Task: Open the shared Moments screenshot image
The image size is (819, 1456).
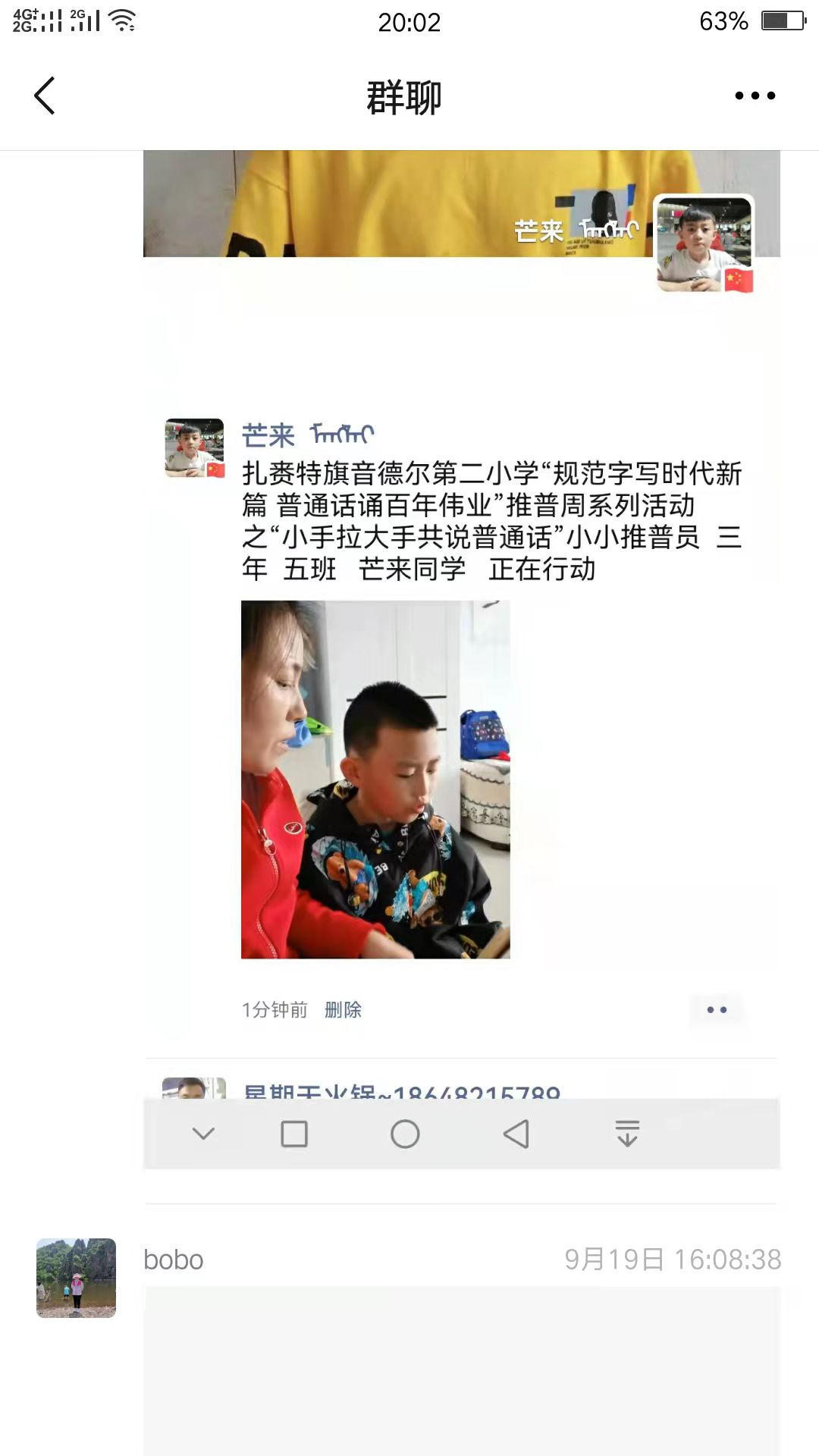Action: tap(461, 660)
